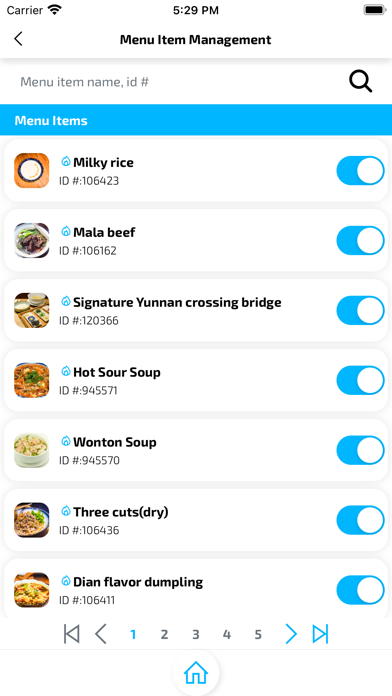Open page 5 of menu items
Screen dimensions: 392x696
(x=258, y=634)
